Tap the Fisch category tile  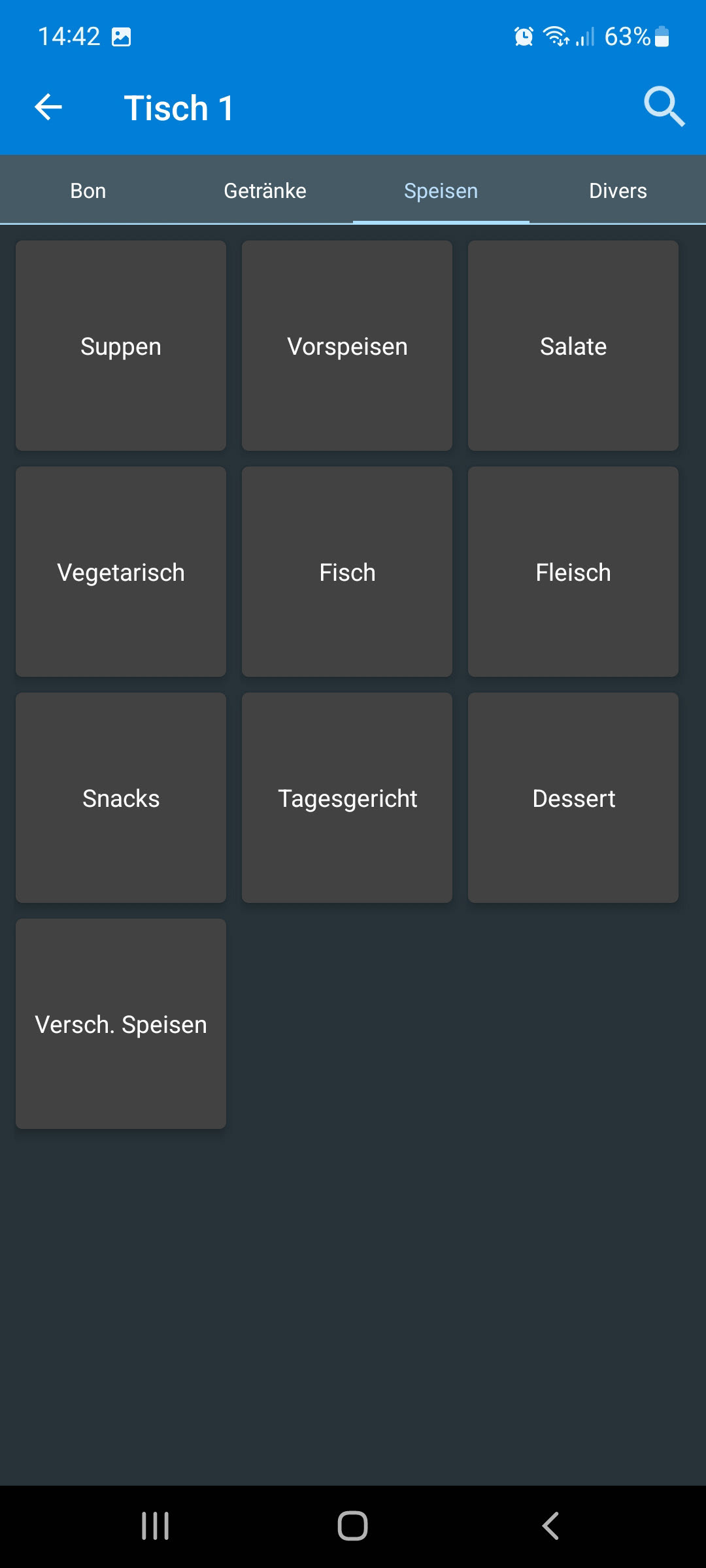[347, 572]
